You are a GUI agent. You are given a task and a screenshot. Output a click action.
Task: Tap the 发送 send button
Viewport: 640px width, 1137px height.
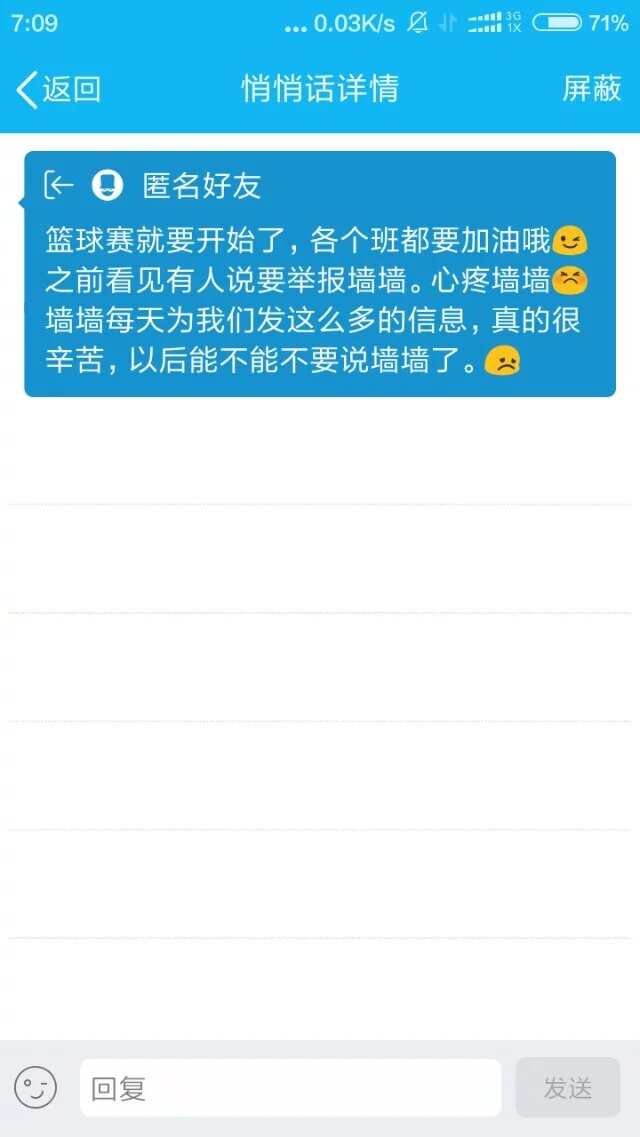(567, 1088)
